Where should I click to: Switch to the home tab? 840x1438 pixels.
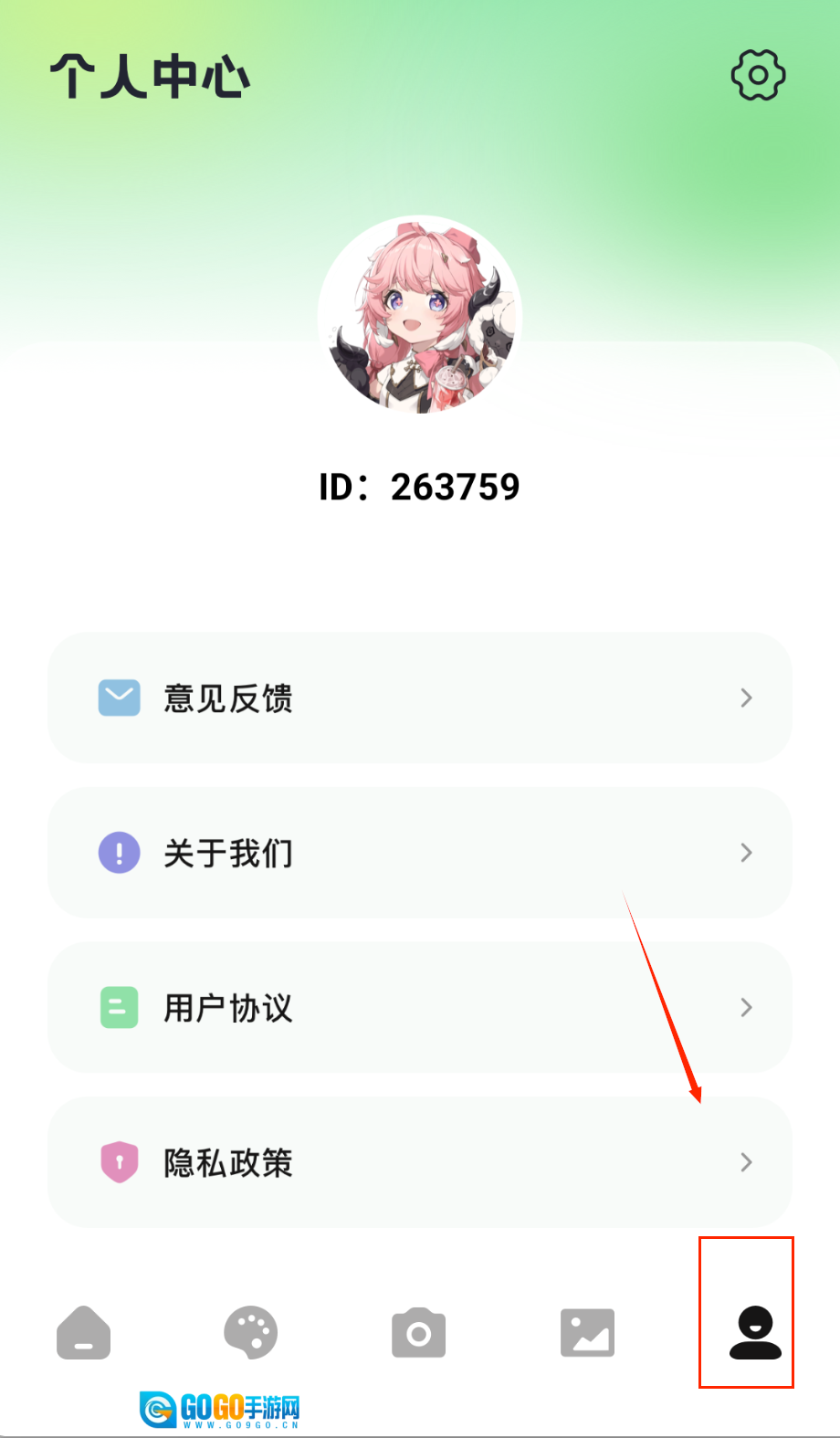83,1333
